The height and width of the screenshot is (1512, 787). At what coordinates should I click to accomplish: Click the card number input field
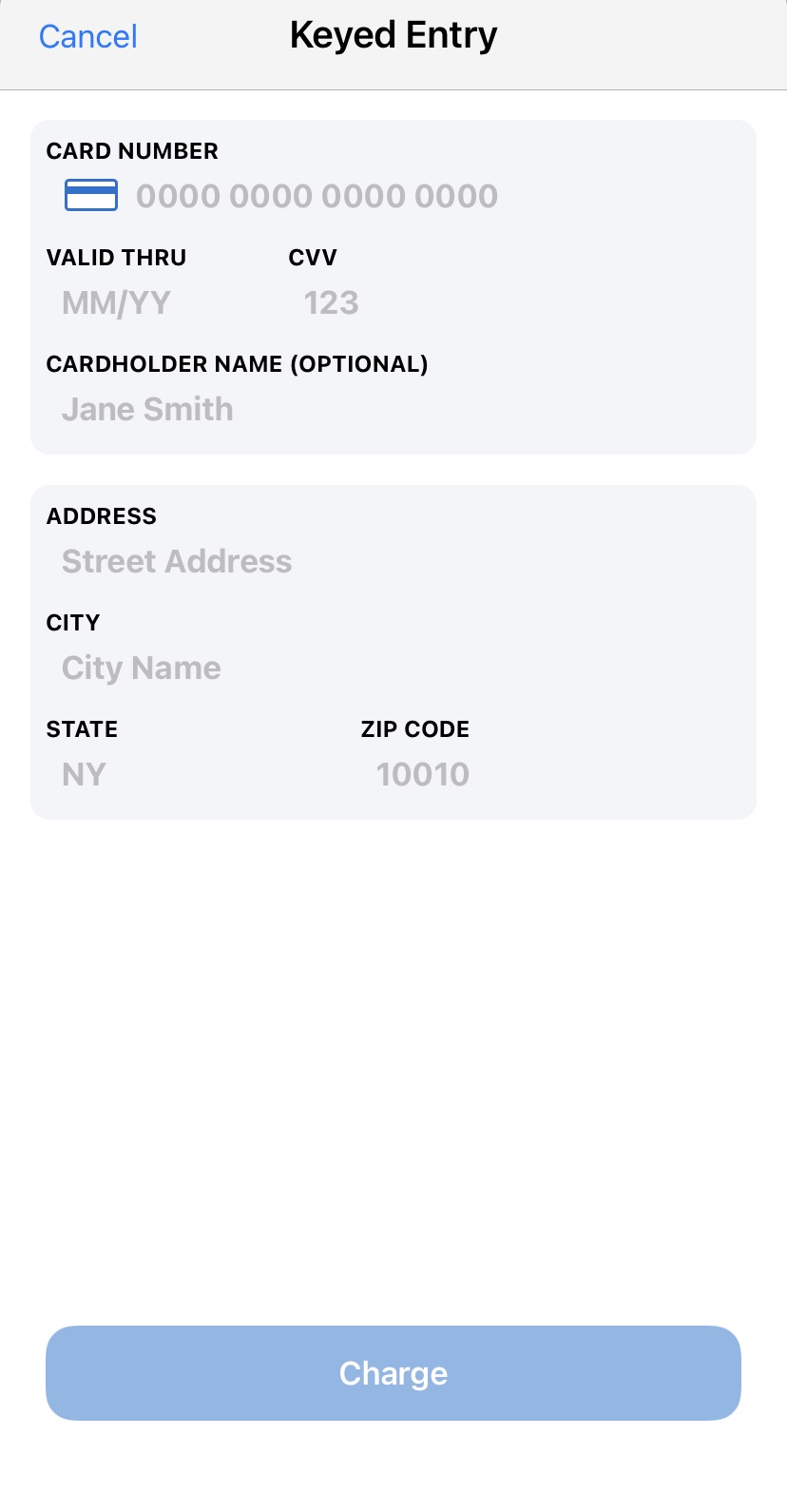tap(317, 195)
